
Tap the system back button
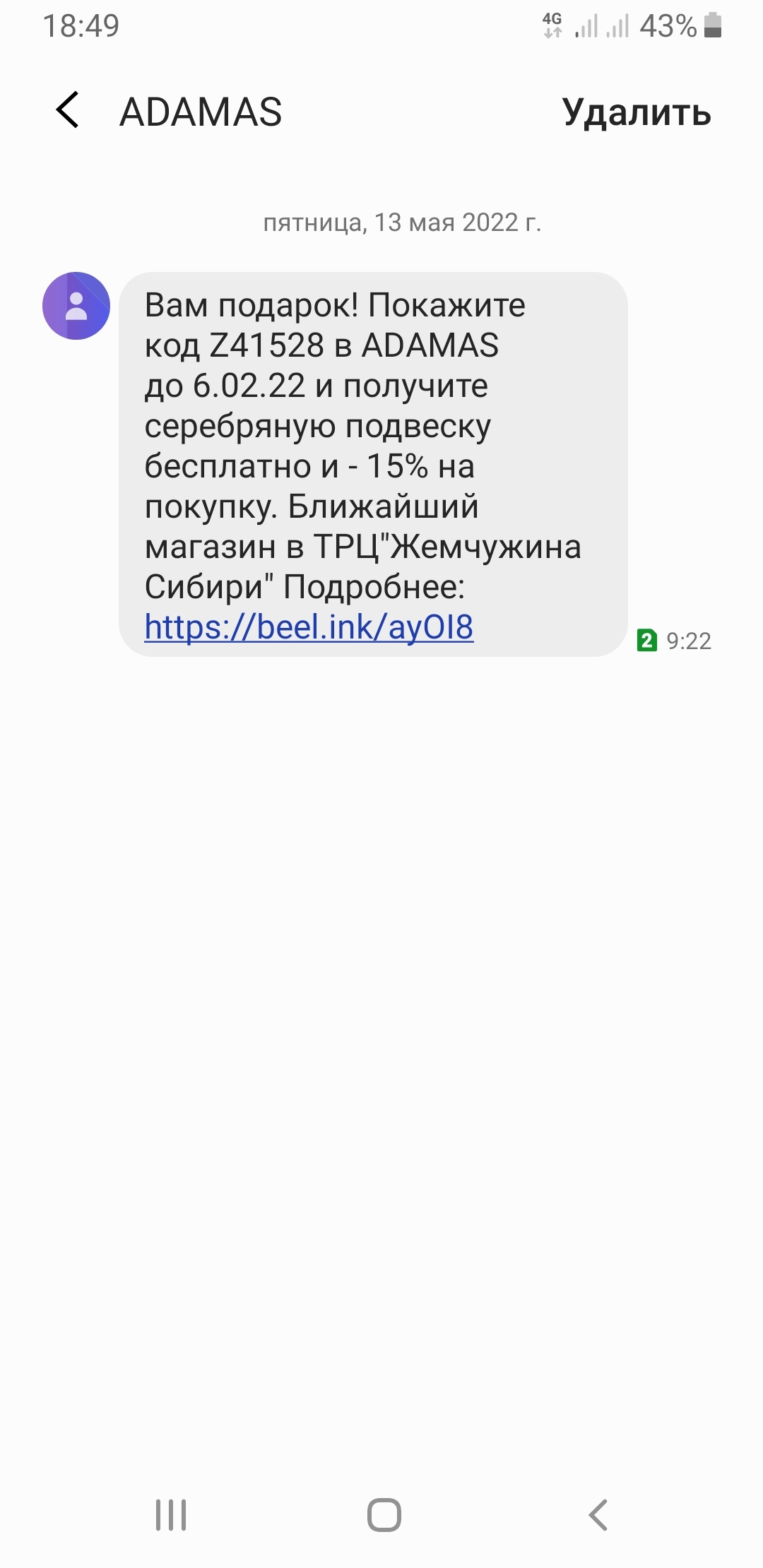[598, 1514]
